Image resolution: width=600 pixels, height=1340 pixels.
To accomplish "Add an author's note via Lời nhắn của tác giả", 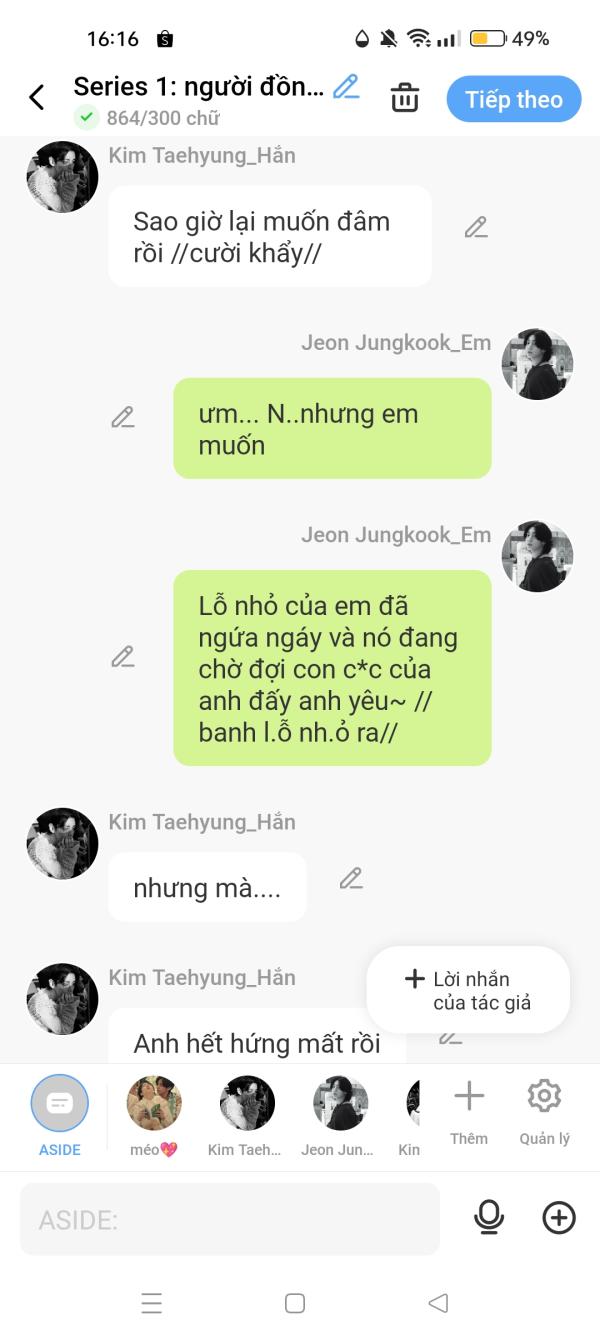I will [468, 990].
